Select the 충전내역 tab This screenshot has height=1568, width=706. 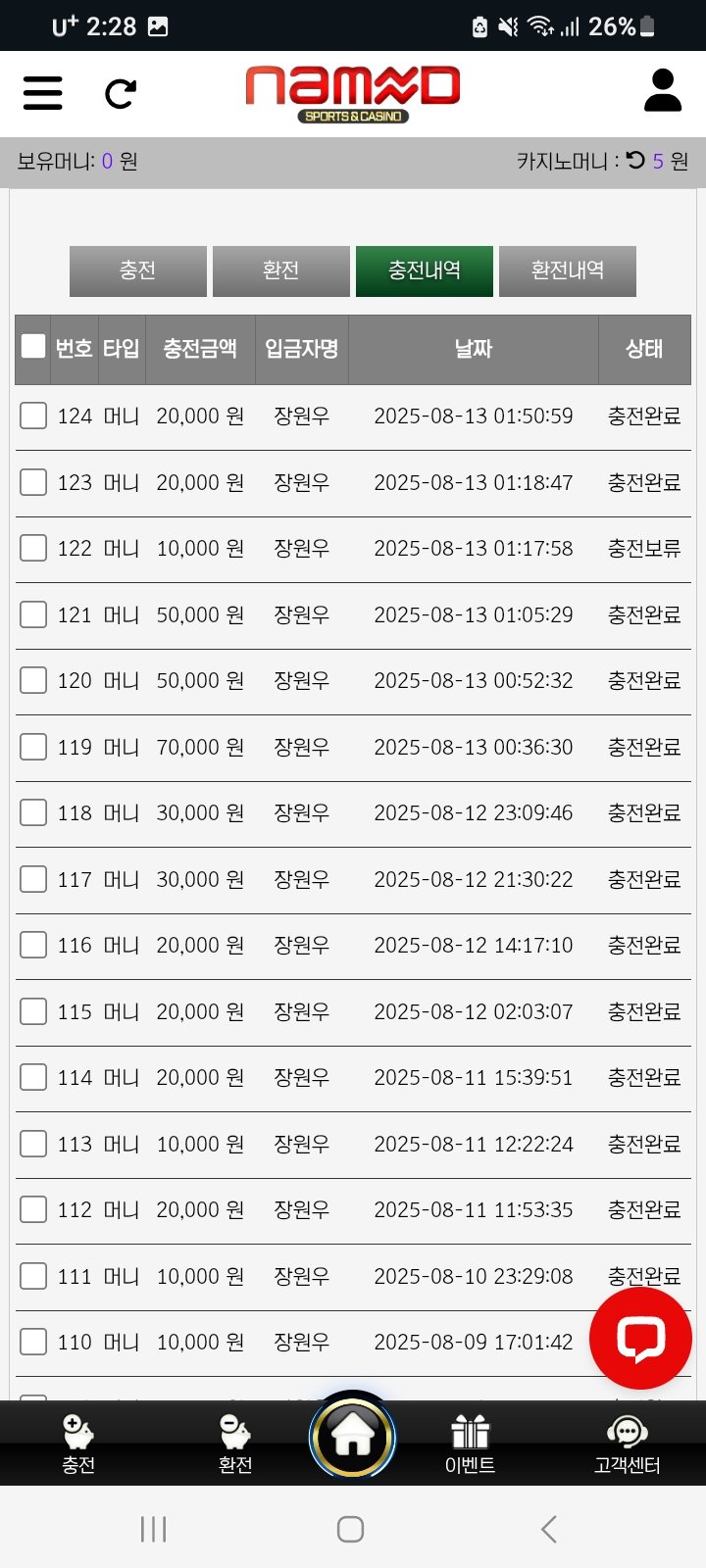[x=424, y=270]
